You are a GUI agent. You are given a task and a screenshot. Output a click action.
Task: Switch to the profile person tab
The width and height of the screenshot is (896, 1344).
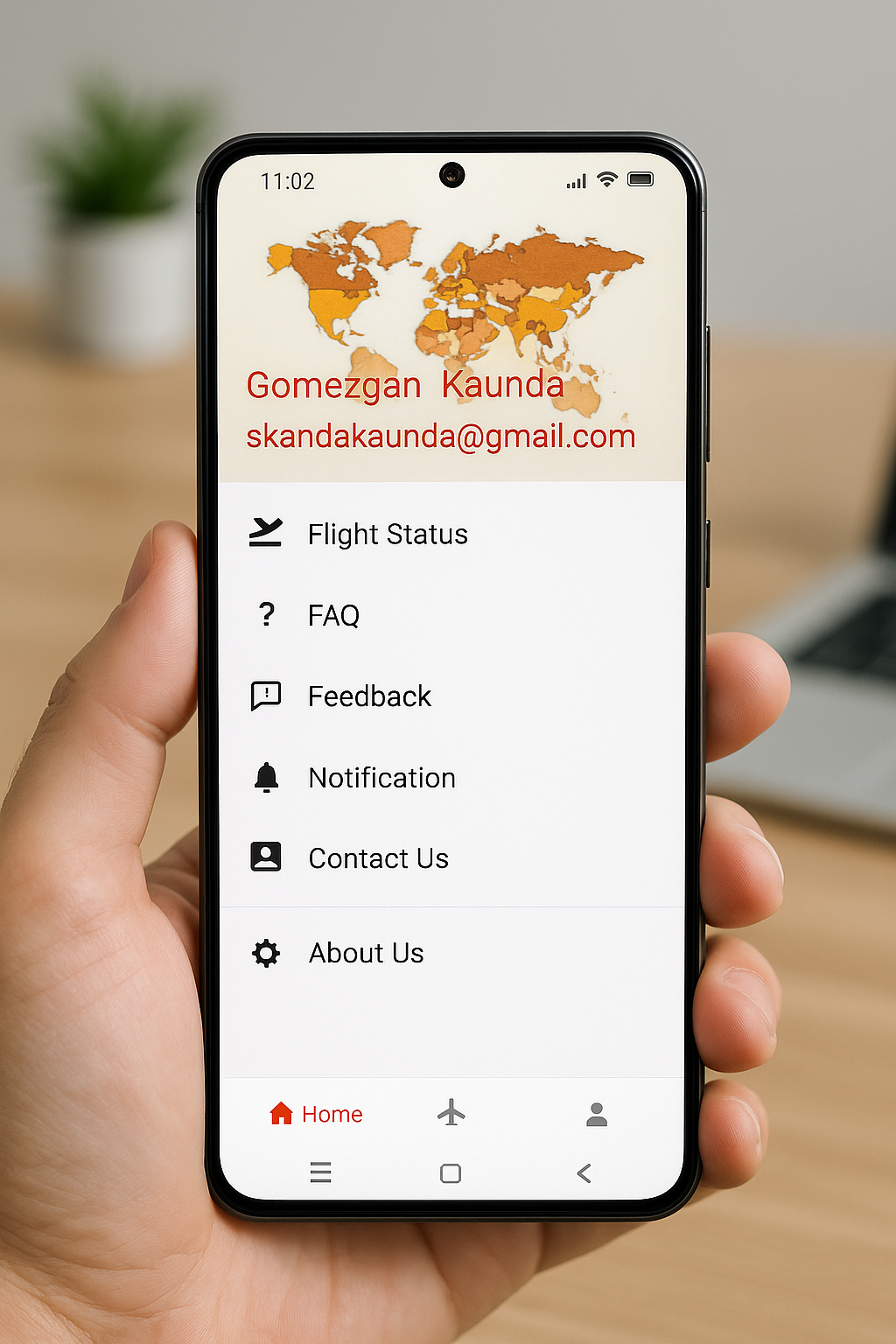[597, 1114]
